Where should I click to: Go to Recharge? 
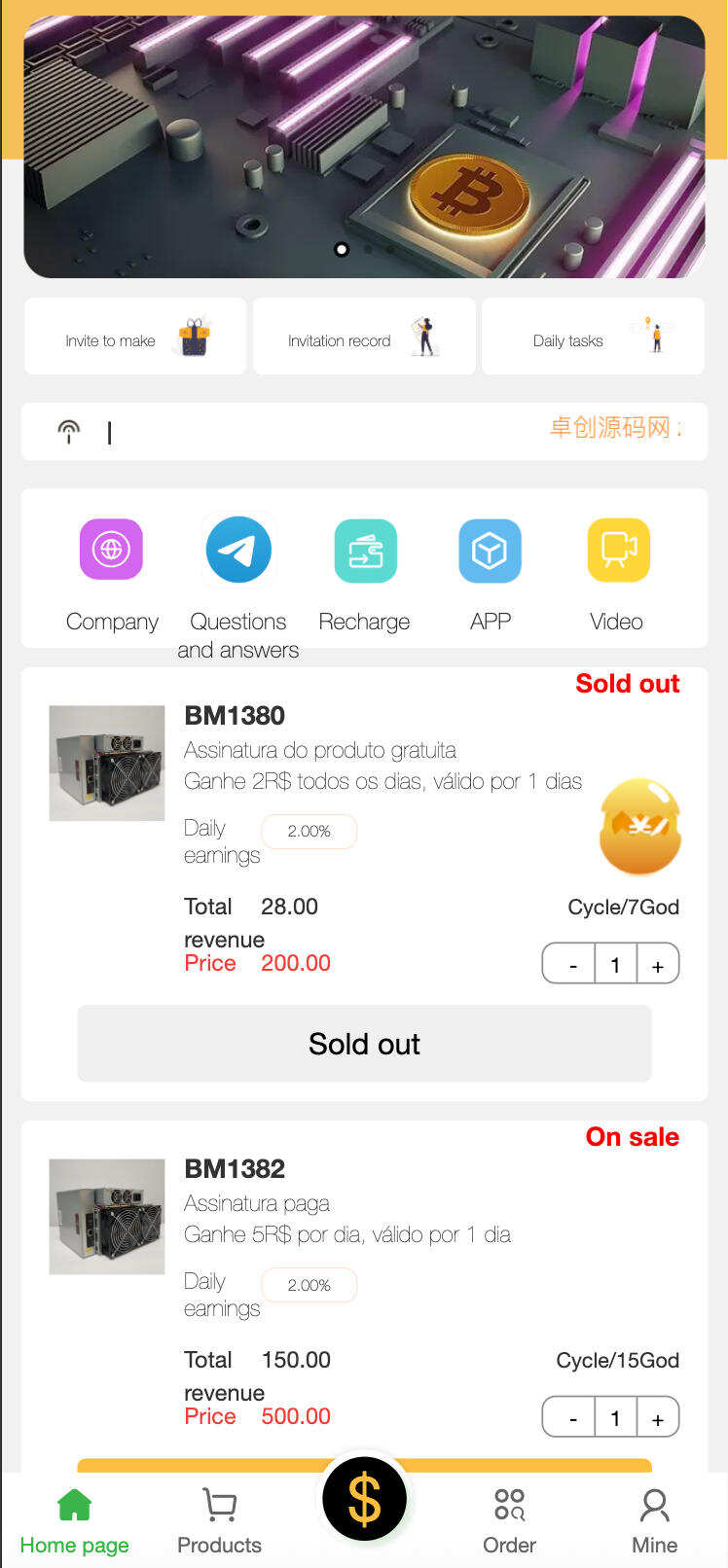pos(365,572)
